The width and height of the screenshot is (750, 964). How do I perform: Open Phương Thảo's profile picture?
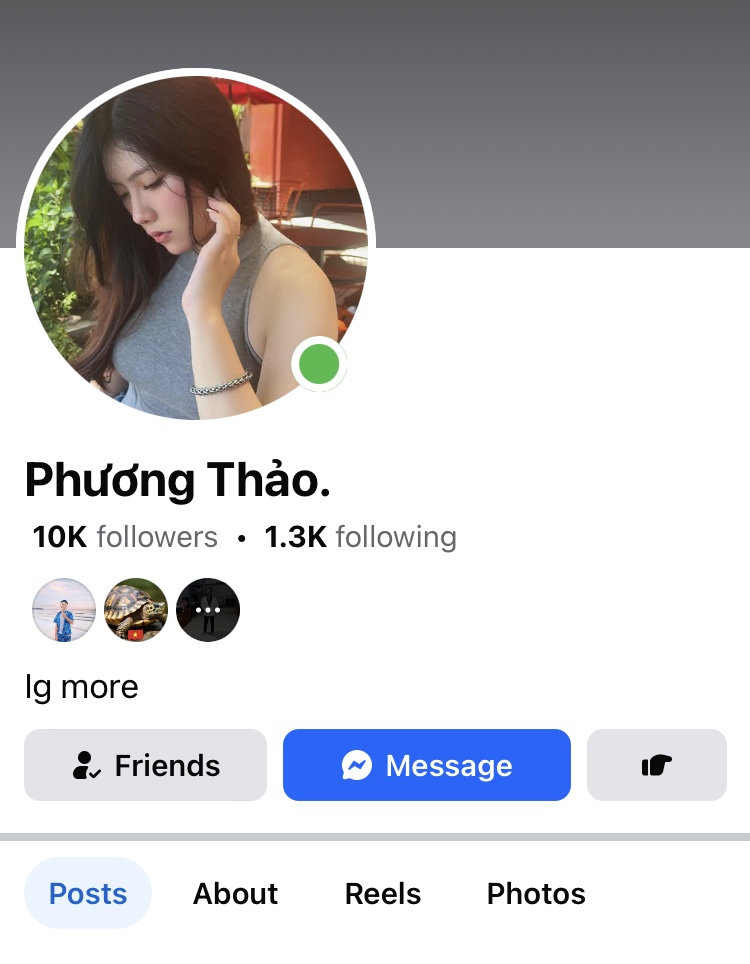coord(196,246)
